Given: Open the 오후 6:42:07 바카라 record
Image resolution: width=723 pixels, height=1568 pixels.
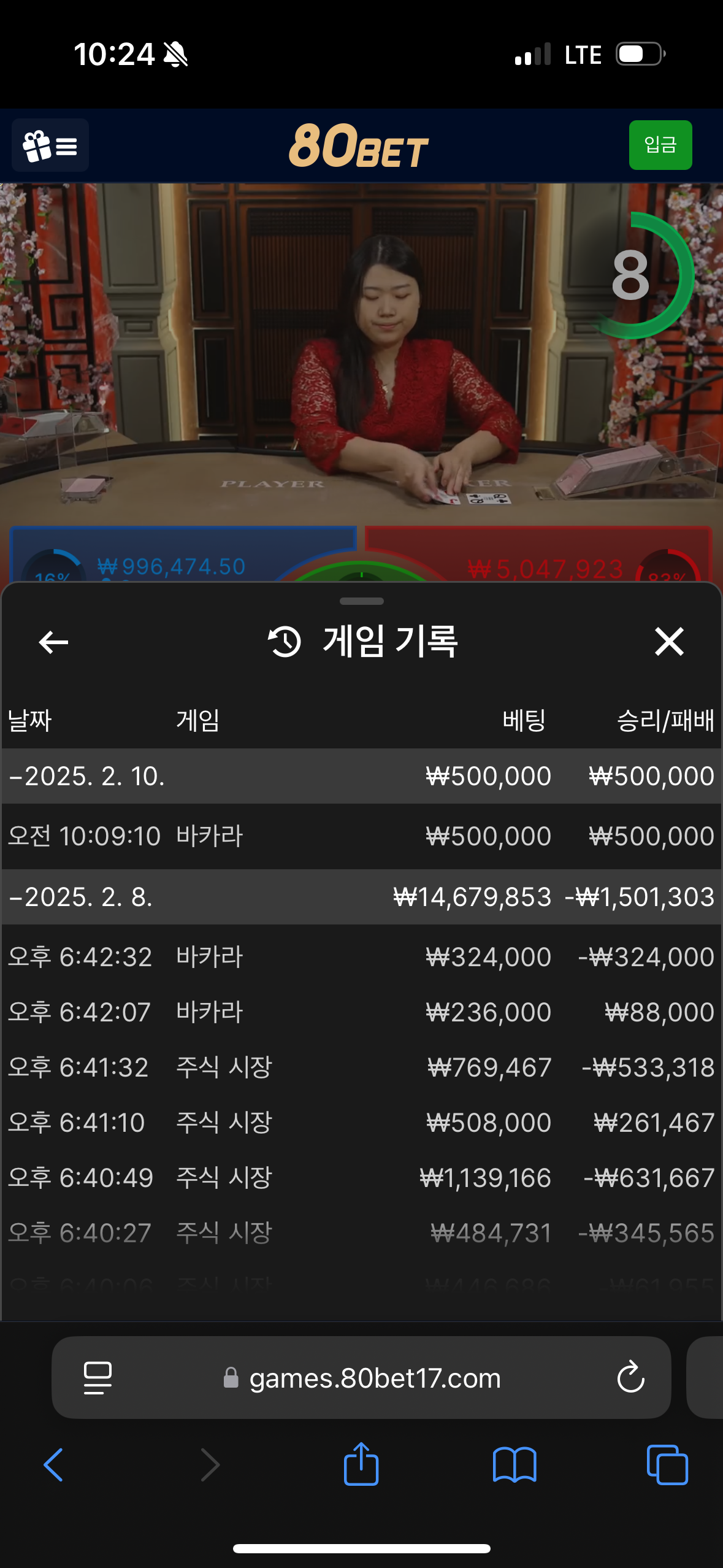Looking at the screenshot, I should pyautogui.click(x=361, y=1012).
